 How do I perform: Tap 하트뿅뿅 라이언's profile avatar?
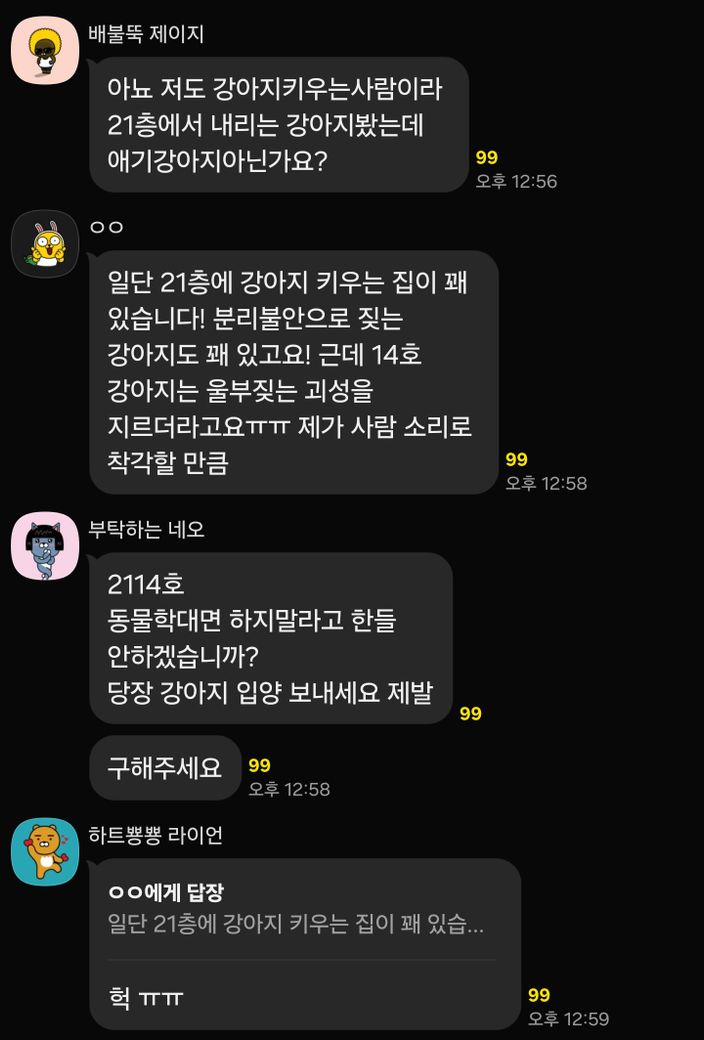(45, 851)
